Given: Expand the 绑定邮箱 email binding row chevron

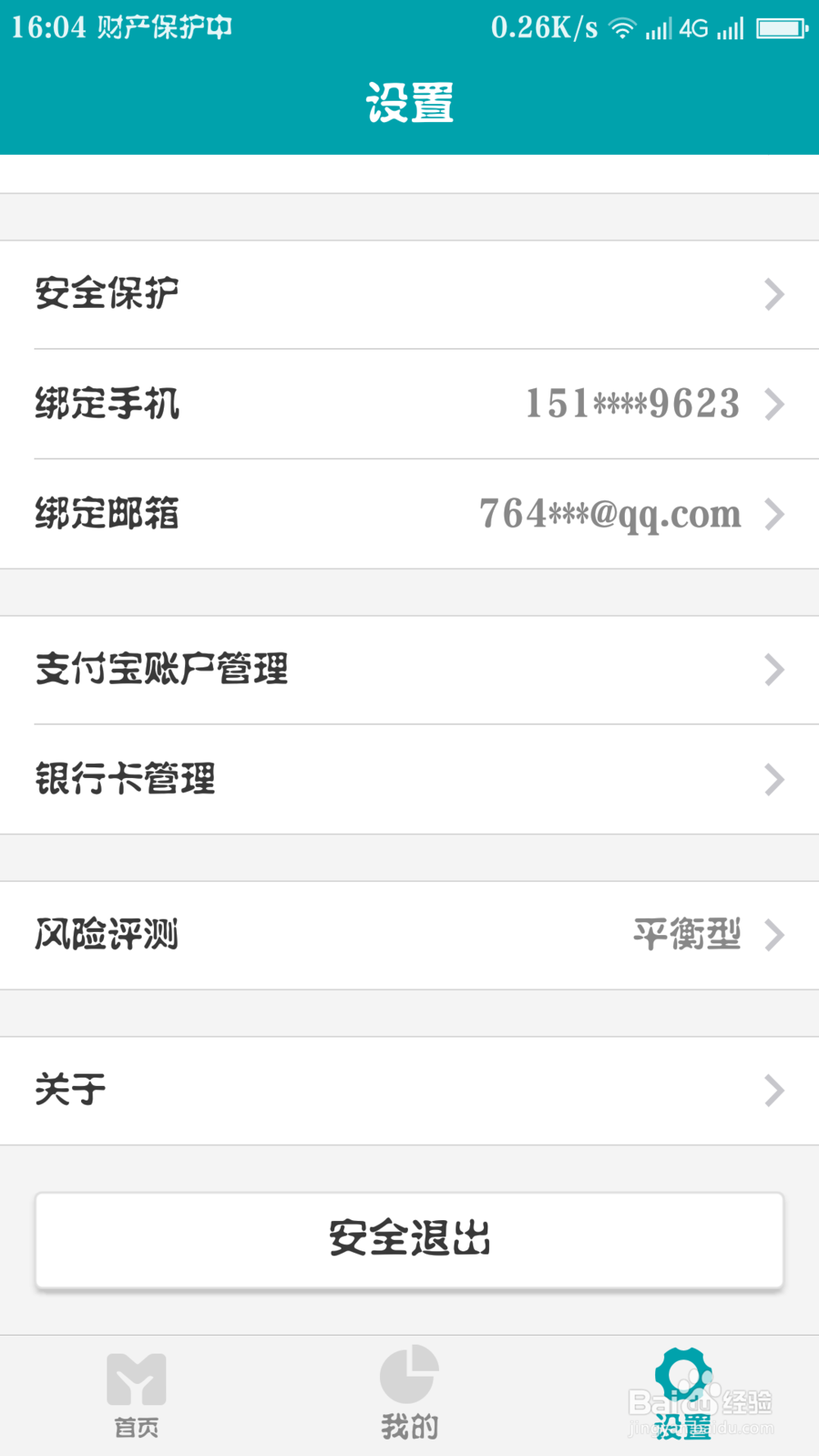Looking at the screenshot, I should pyautogui.click(x=773, y=514).
